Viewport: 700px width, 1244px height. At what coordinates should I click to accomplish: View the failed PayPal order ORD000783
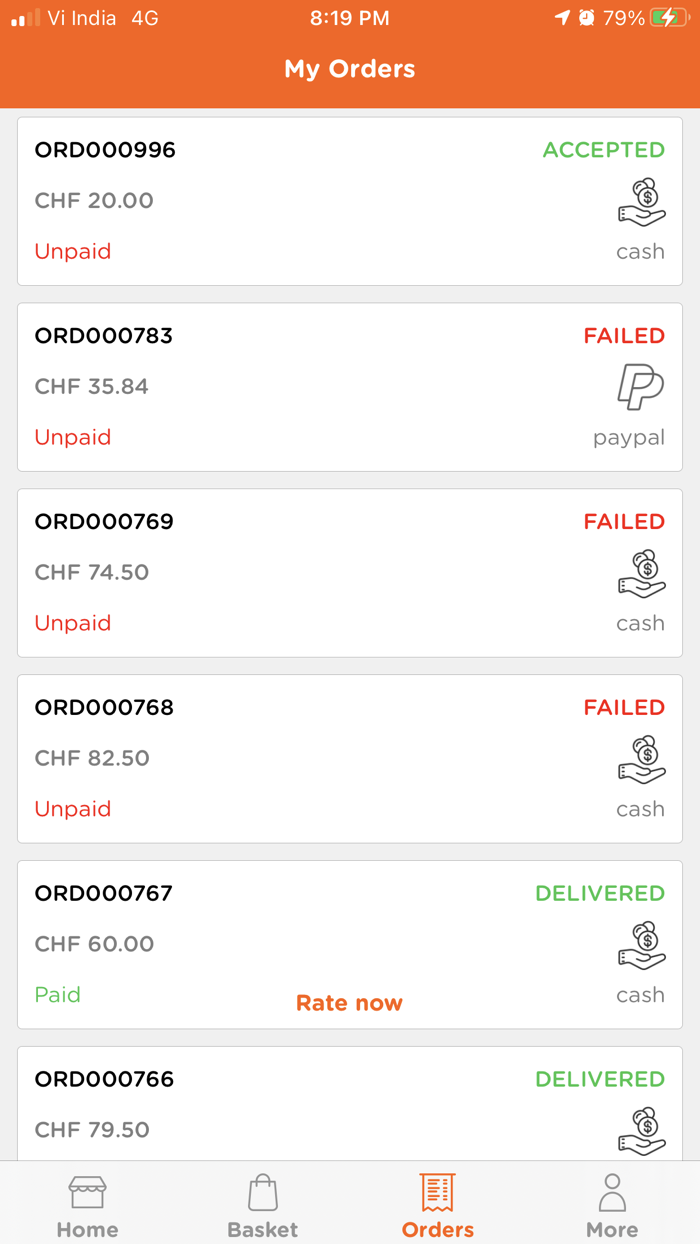349,387
